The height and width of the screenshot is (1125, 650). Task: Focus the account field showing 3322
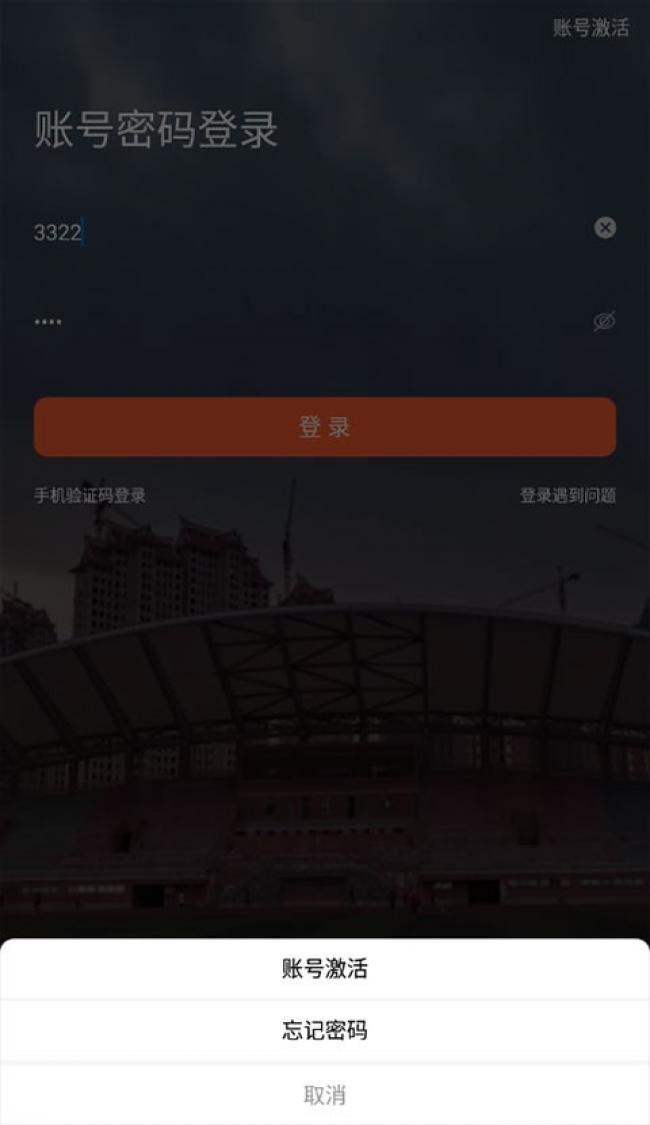coord(300,233)
